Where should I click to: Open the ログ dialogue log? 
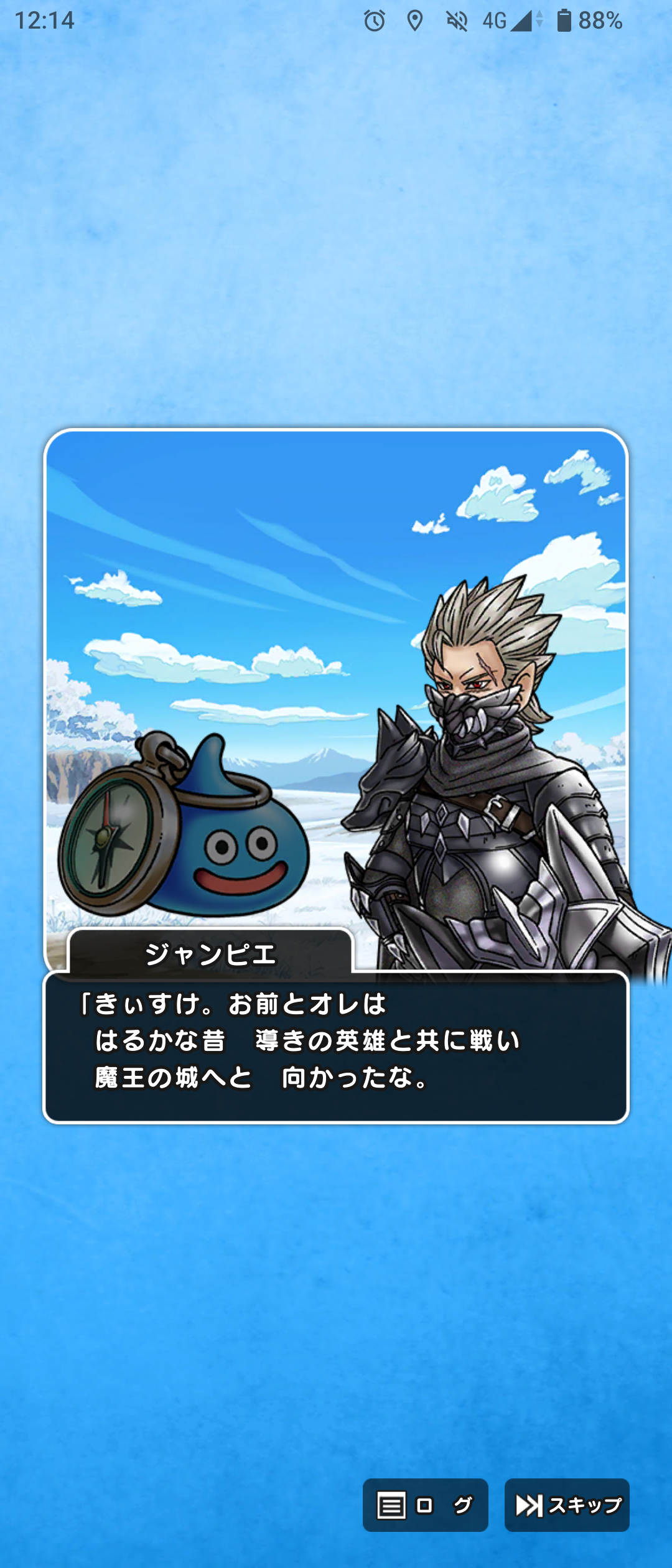pyautogui.click(x=425, y=1505)
